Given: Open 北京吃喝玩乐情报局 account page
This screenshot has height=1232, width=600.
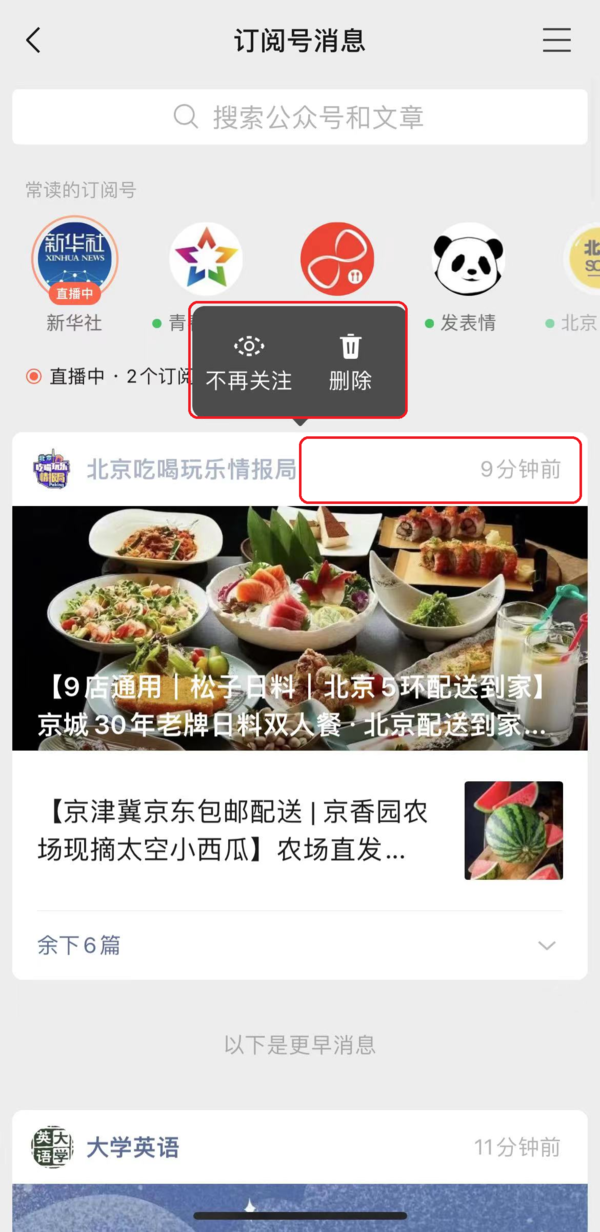Looking at the screenshot, I should pyautogui.click(x=190, y=469).
